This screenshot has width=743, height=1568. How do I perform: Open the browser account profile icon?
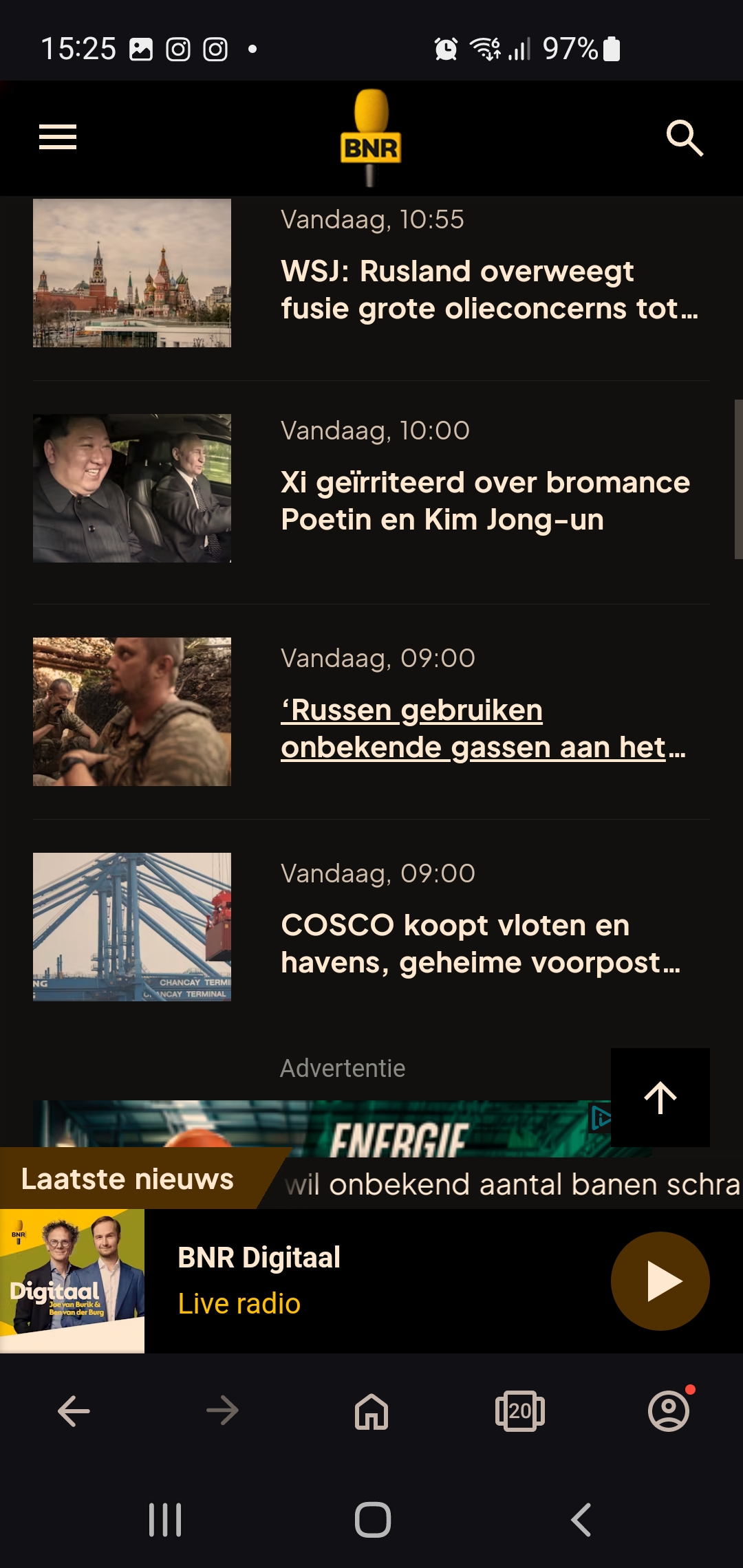point(669,1411)
